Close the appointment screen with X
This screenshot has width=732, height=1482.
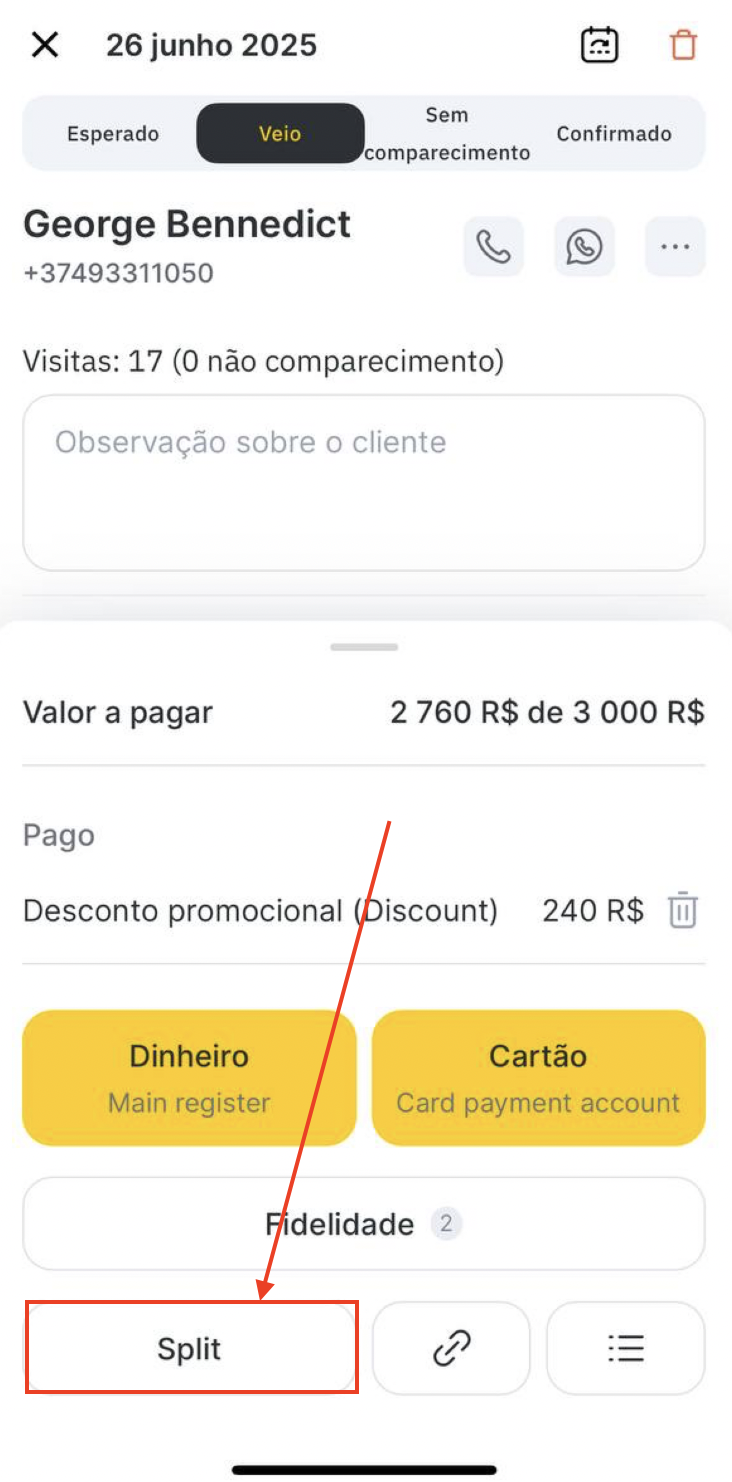pyautogui.click(x=45, y=45)
